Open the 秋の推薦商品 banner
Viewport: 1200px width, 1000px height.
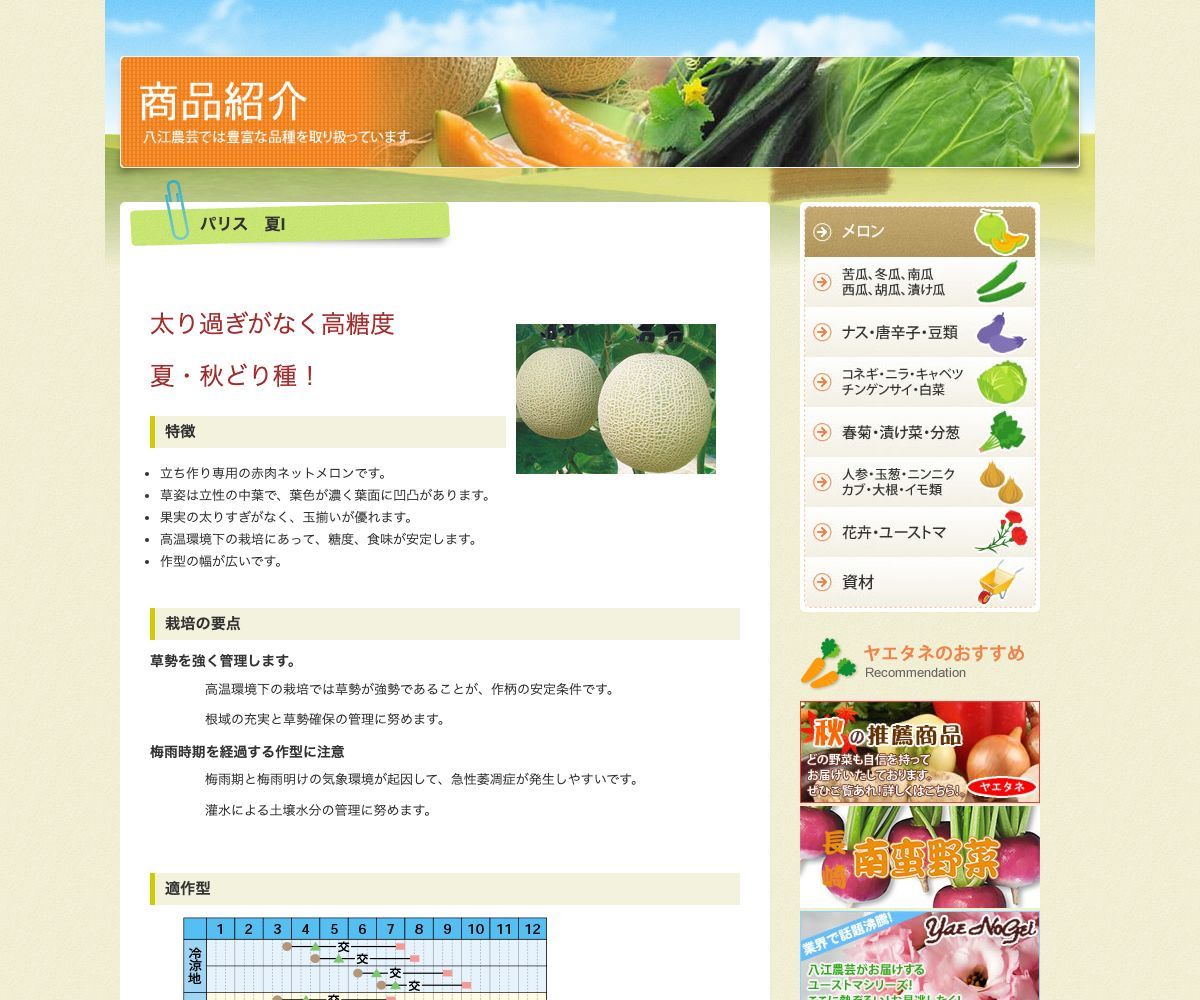pos(919,752)
